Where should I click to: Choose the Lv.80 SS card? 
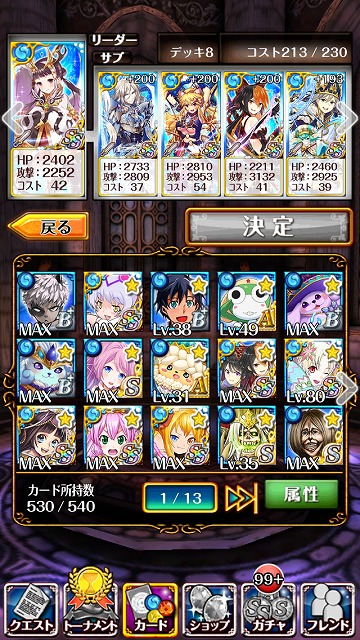(x=313, y=369)
